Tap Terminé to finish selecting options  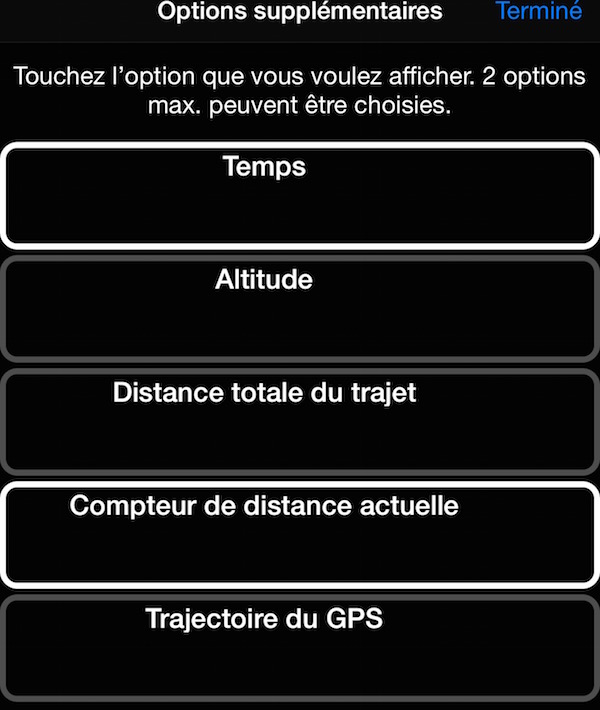[x=538, y=13]
